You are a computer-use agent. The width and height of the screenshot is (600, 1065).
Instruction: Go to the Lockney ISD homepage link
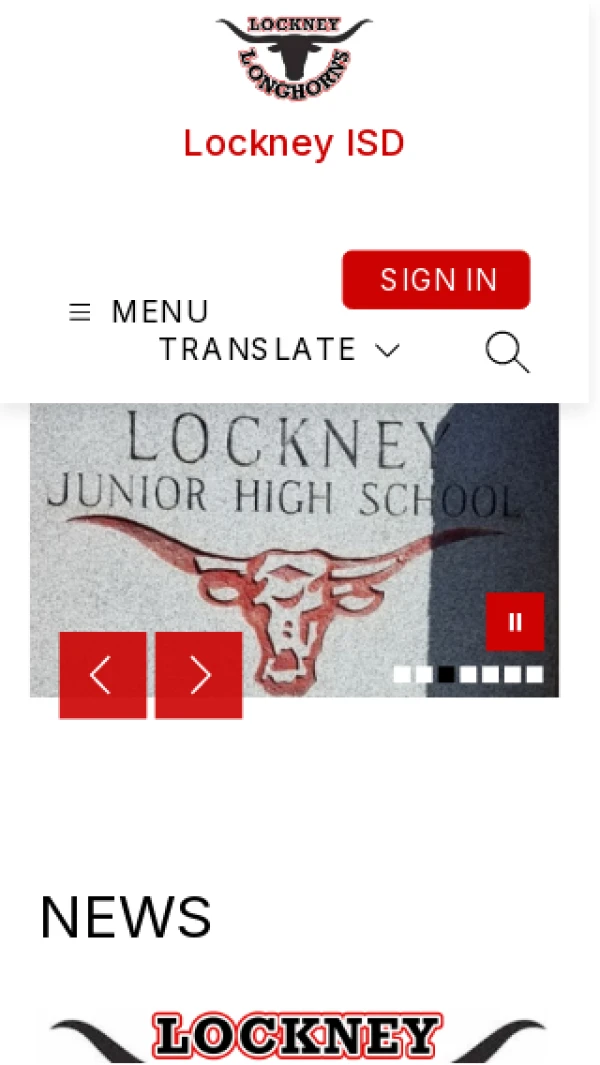point(294,143)
